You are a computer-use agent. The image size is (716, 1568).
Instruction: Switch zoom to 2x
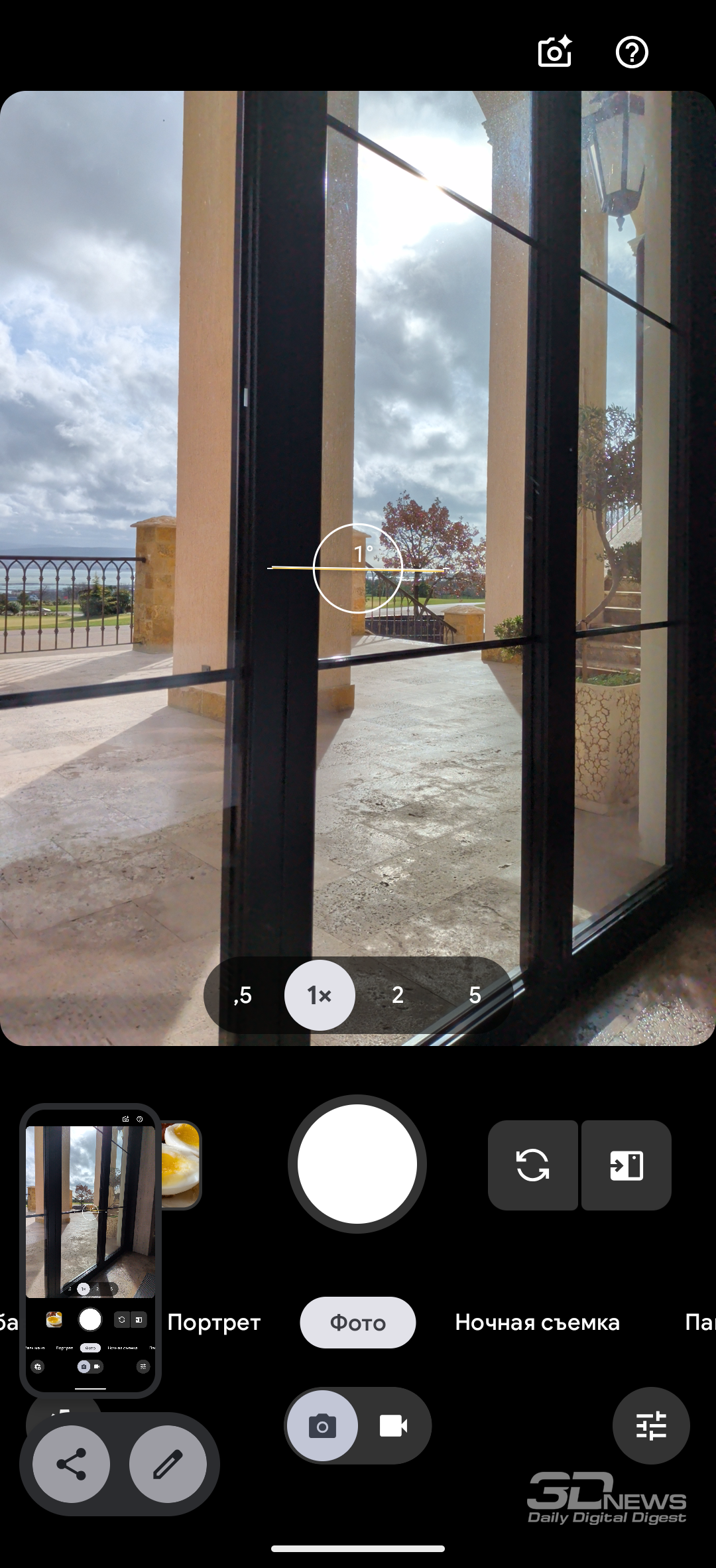click(398, 995)
